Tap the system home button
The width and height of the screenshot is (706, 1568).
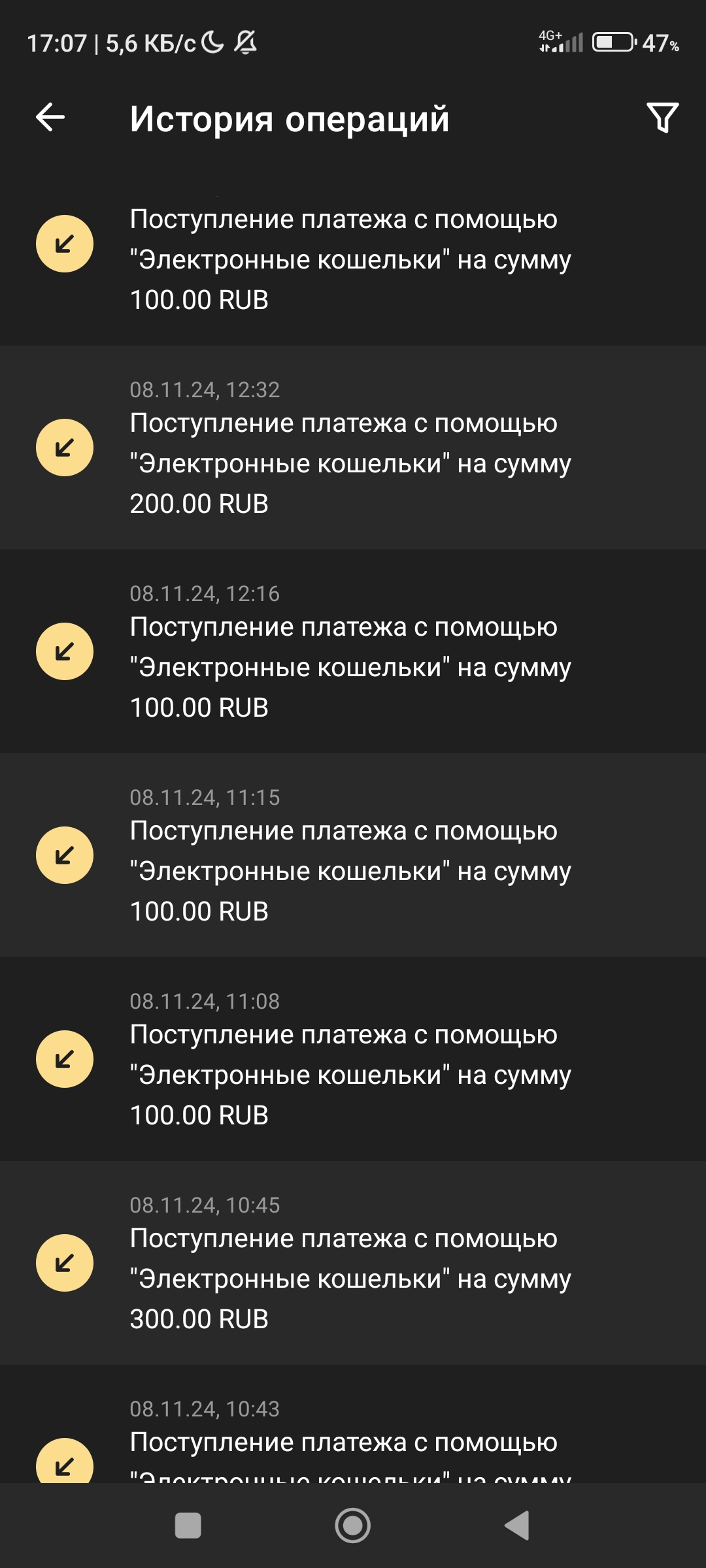click(x=353, y=1526)
